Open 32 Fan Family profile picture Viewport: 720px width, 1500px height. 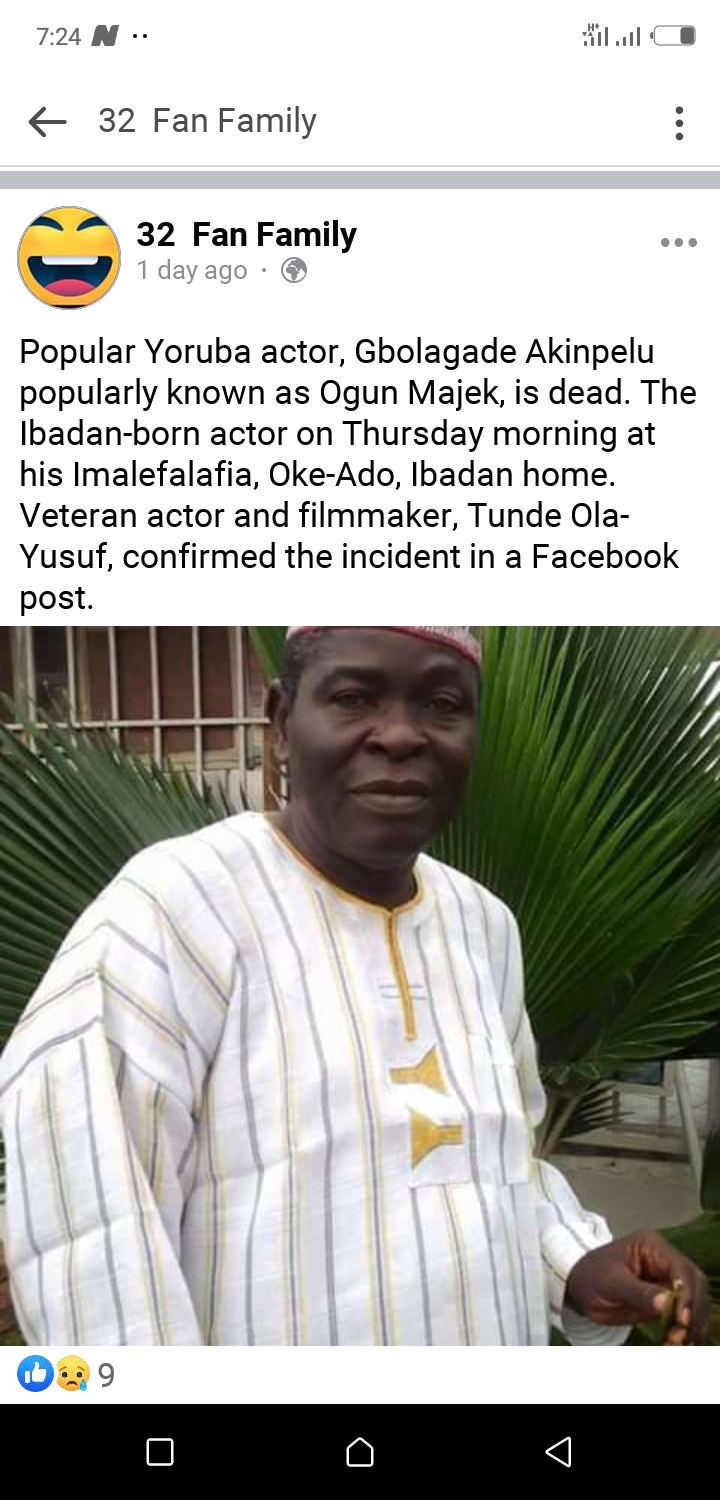click(69, 258)
